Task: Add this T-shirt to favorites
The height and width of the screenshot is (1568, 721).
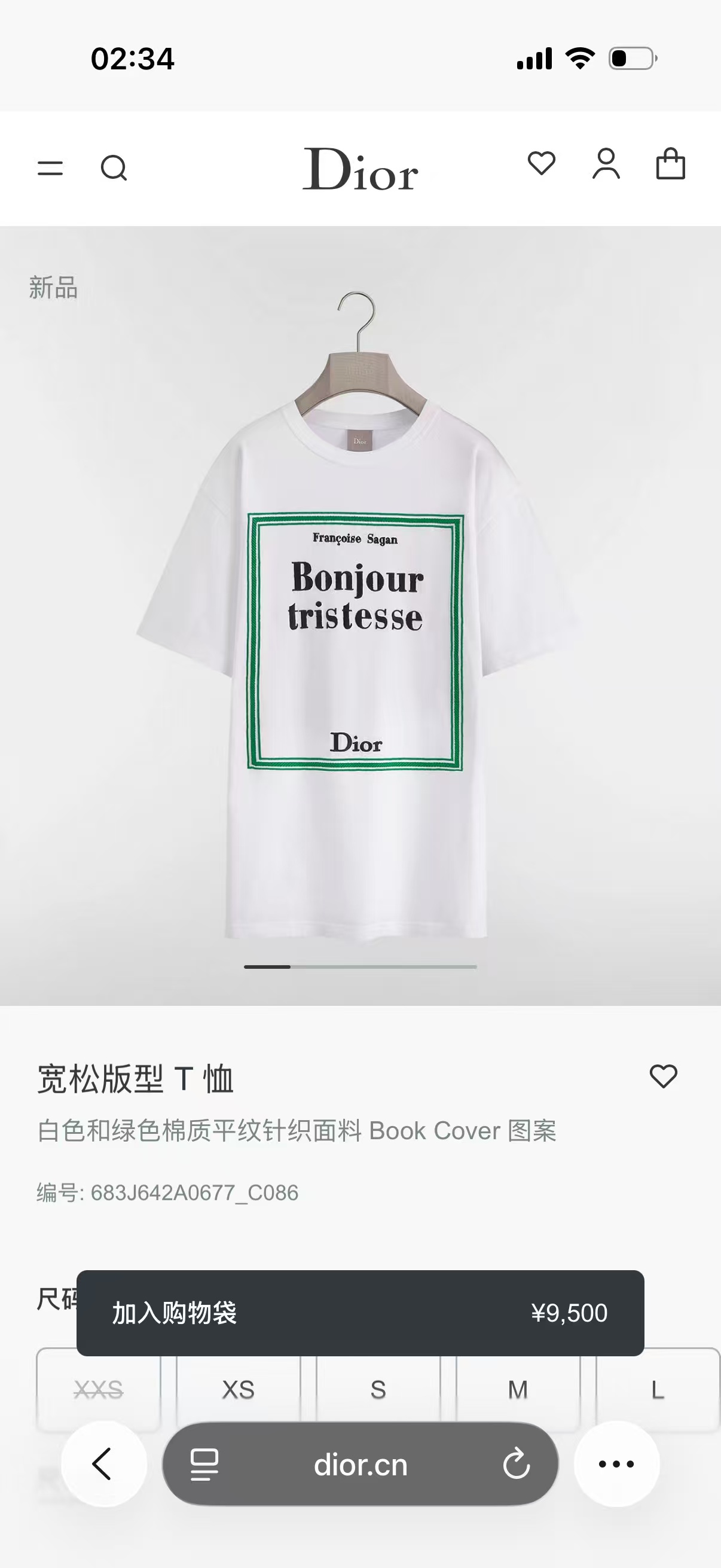Action: 663,1076
